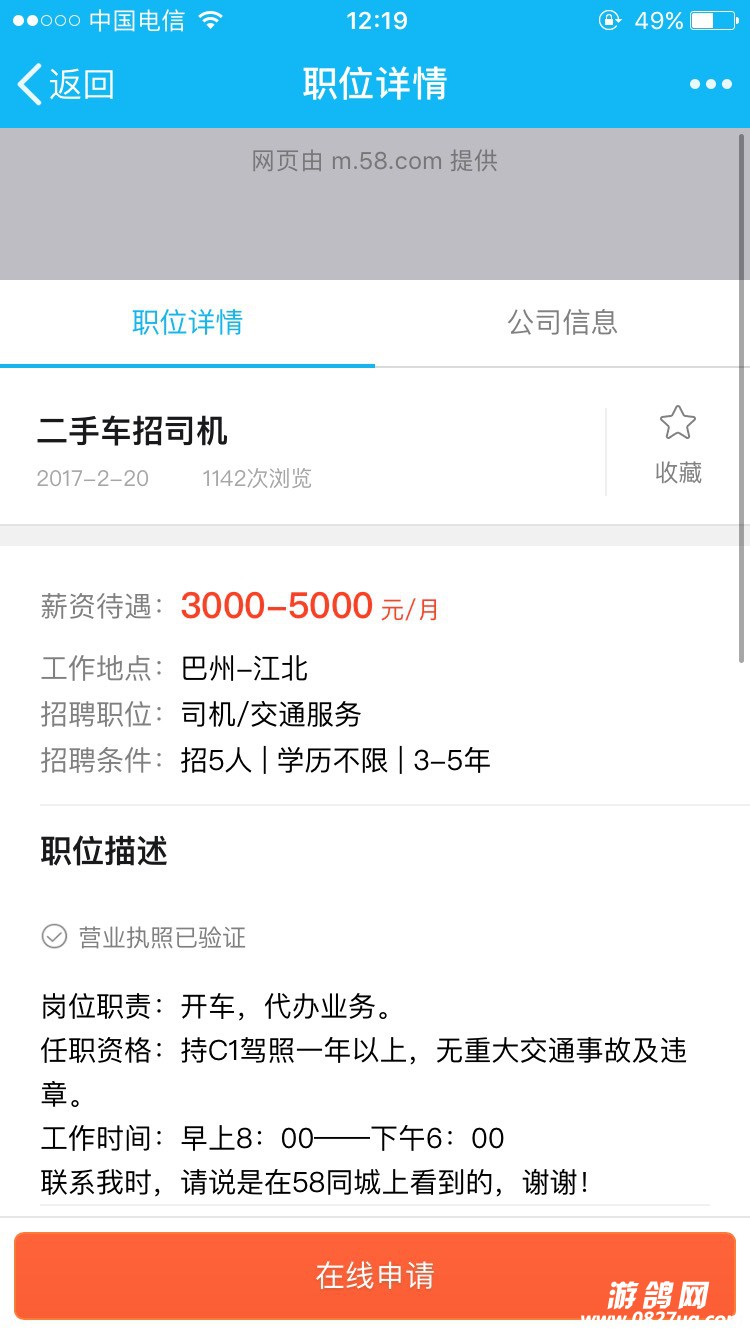Apply online via 在线申请 button
750x1334 pixels.
coord(375,1275)
